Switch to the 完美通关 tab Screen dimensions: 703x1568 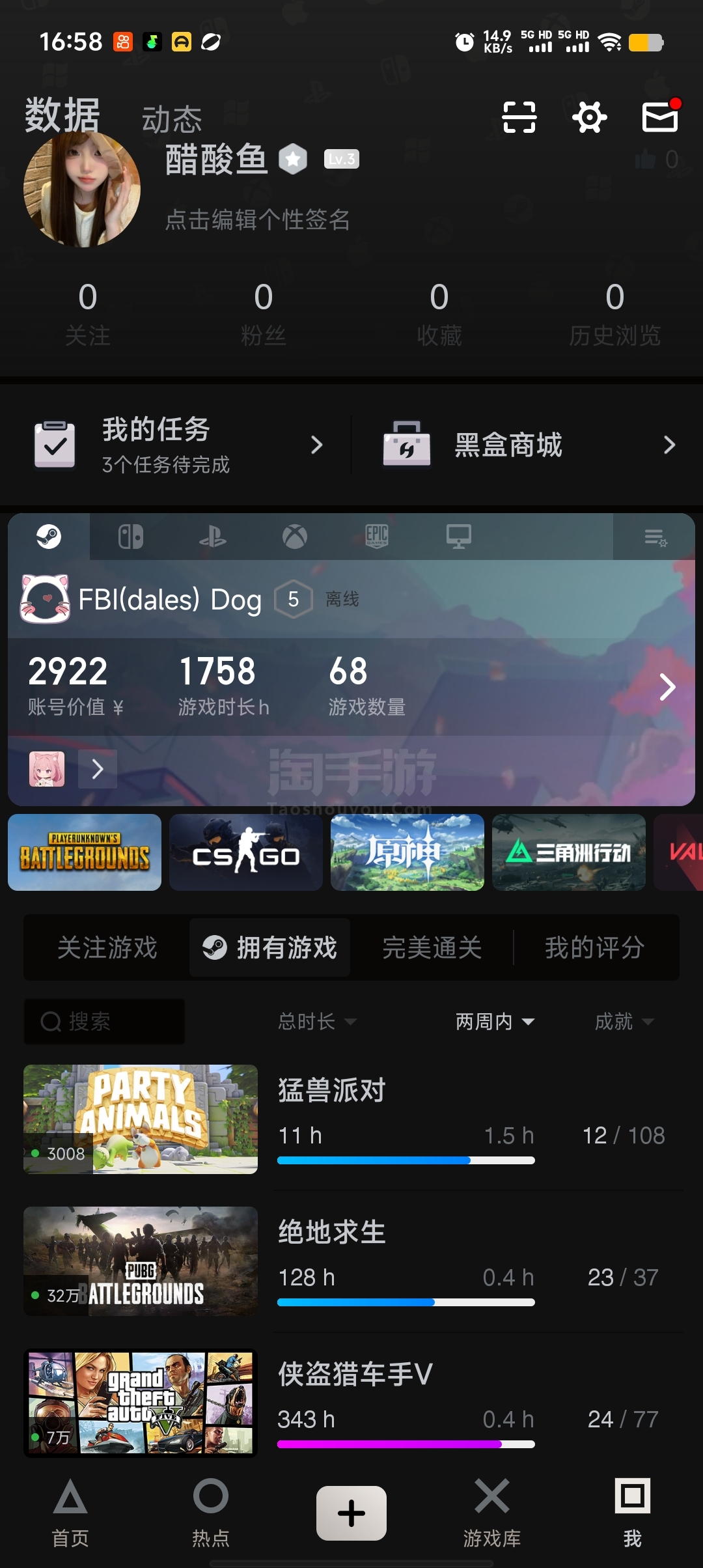pyautogui.click(x=432, y=947)
